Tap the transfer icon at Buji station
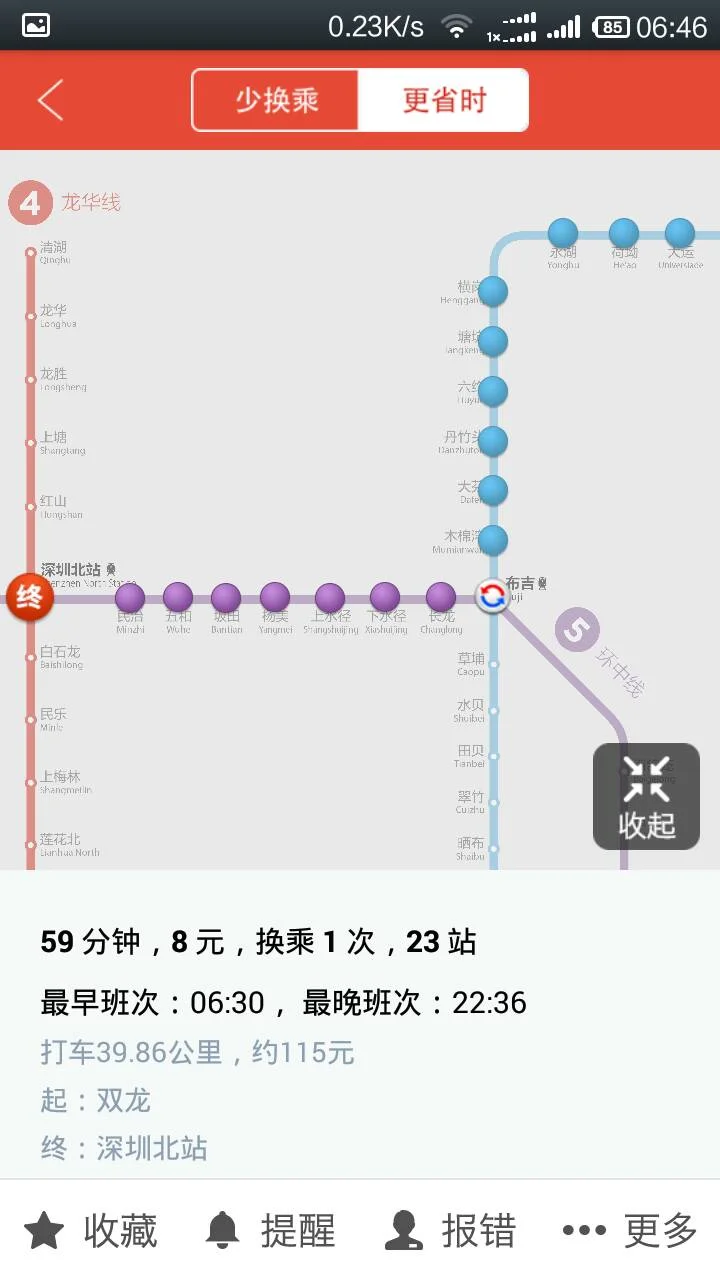 point(490,592)
